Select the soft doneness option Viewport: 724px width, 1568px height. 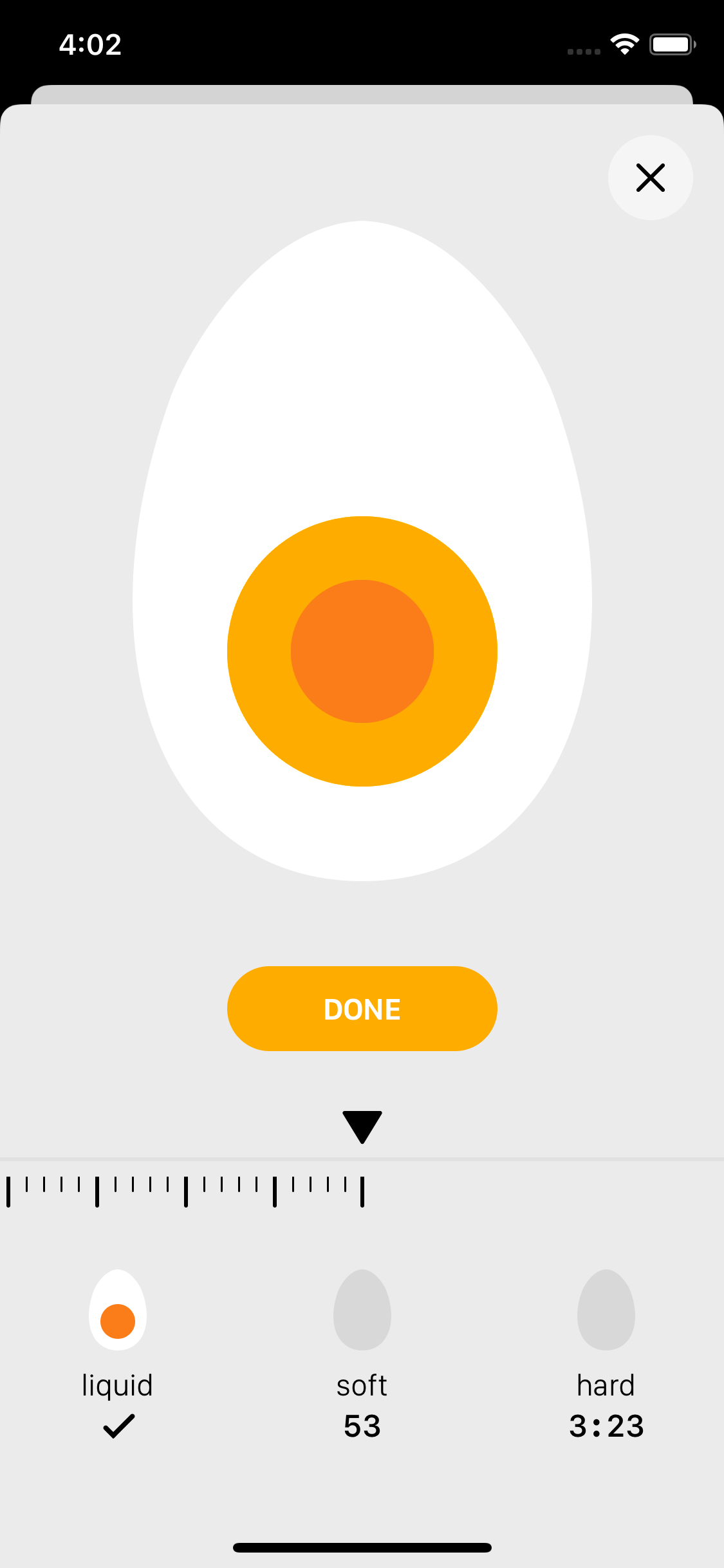pos(362,1385)
